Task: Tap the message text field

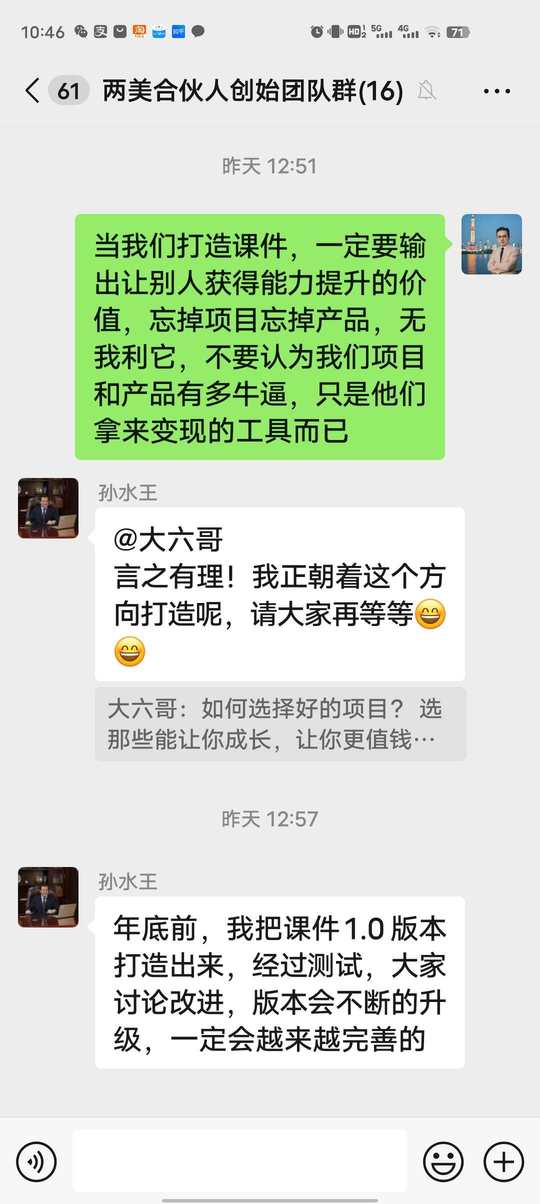Action: pyautogui.click(x=240, y=1161)
